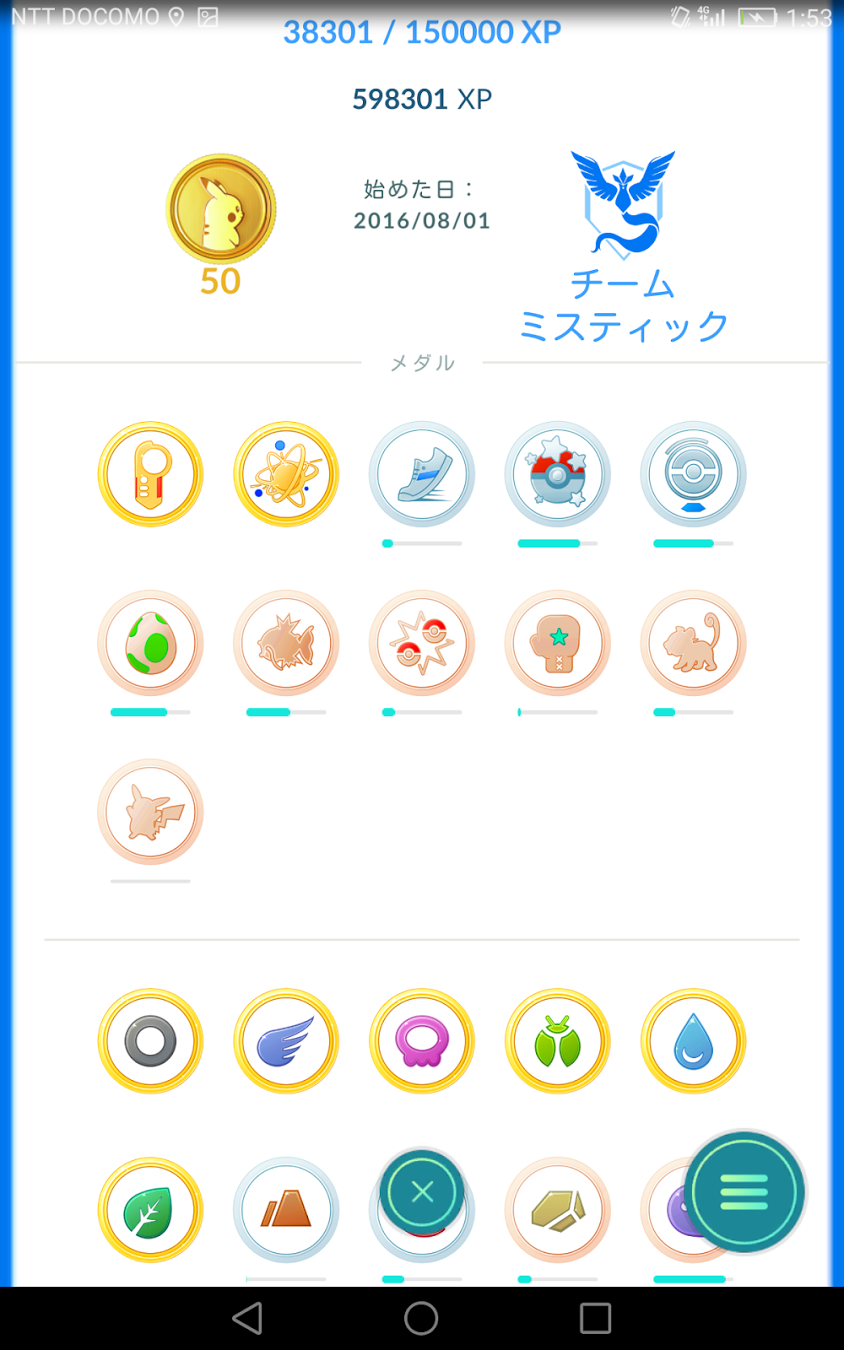View the Pikachu Fan medal

(150, 811)
